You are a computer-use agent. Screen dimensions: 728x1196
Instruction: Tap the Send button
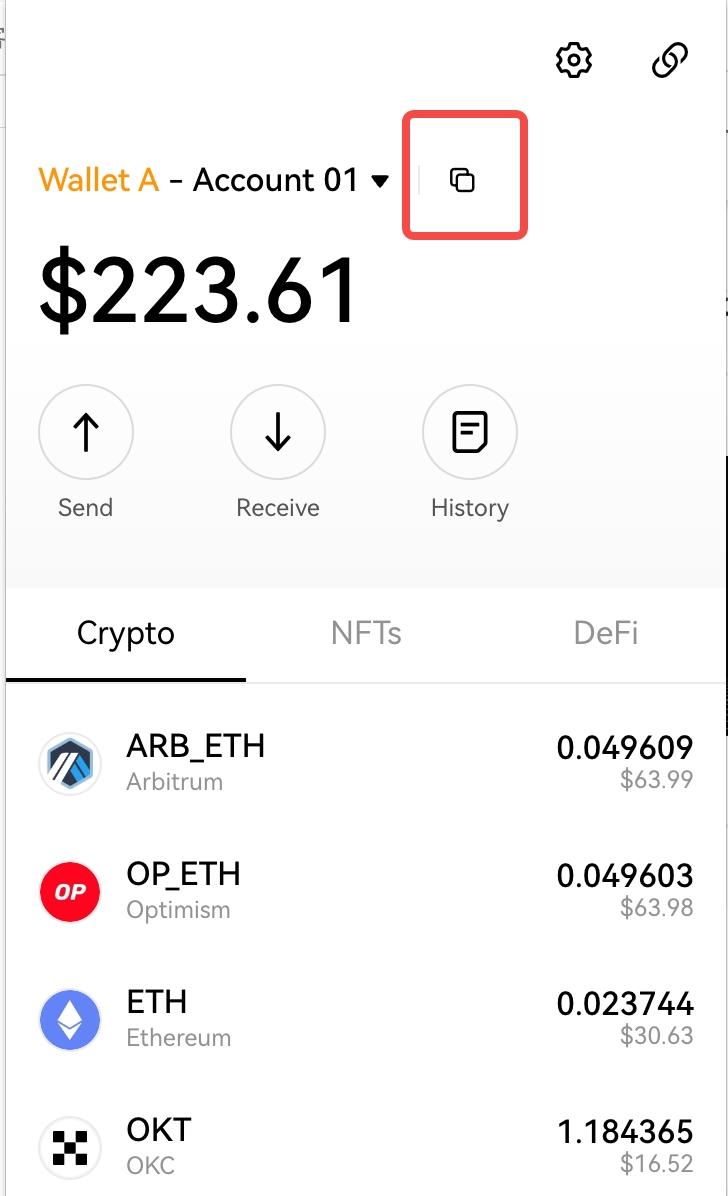(86, 433)
